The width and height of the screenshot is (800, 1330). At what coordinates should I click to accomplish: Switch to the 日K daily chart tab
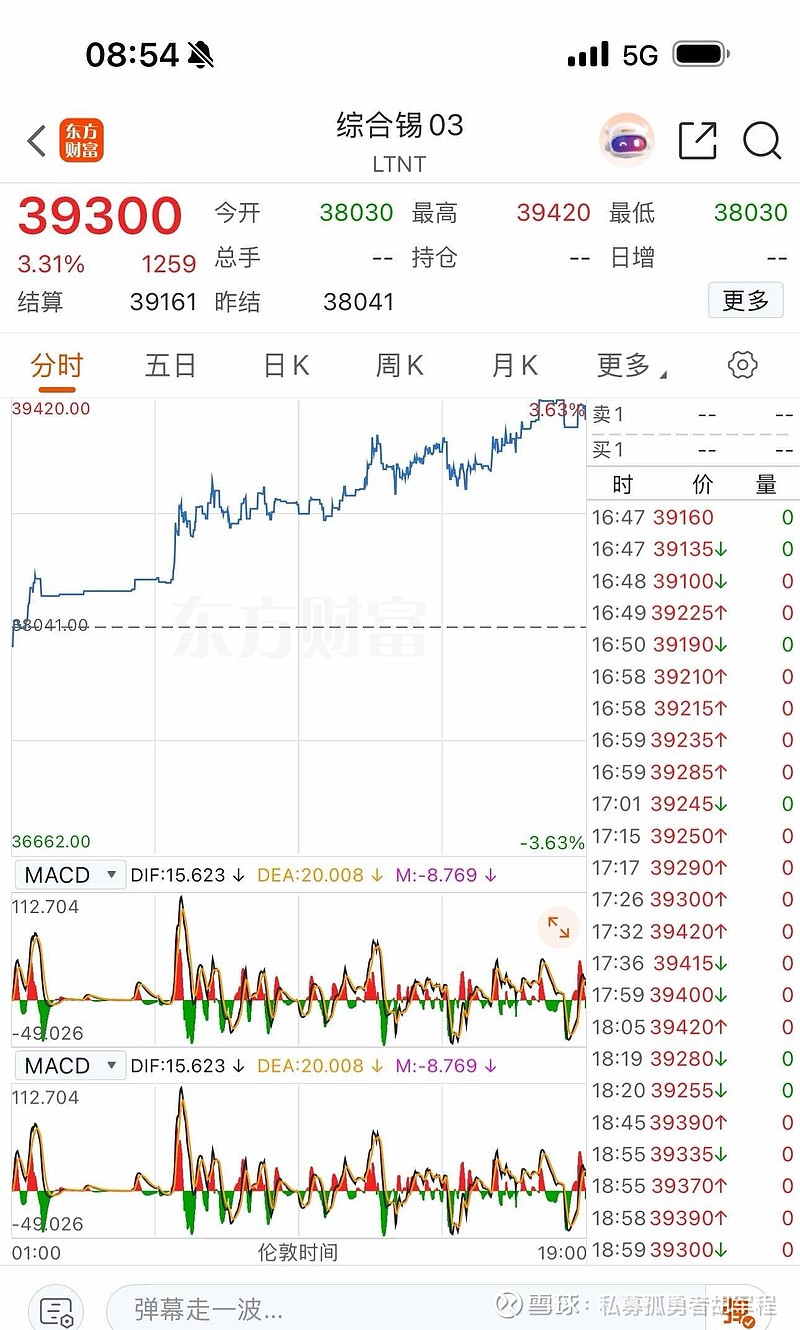pyautogui.click(x=284, y=365)
